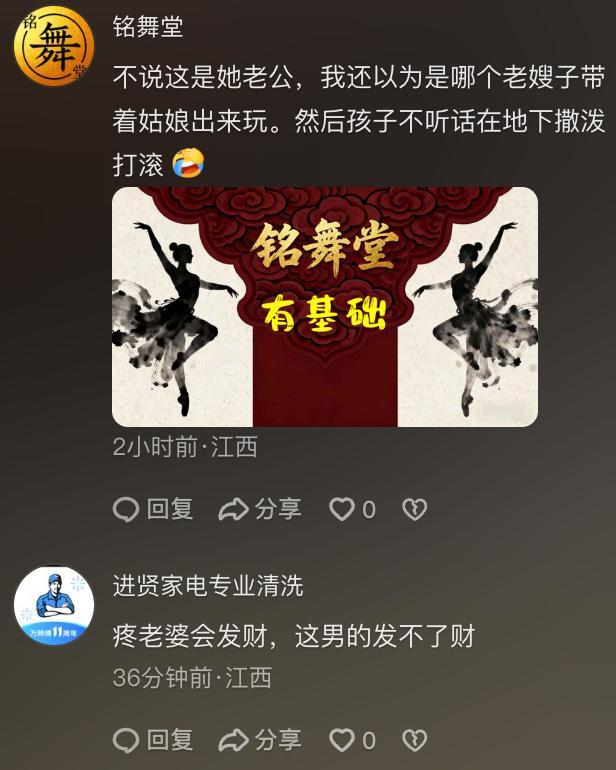Share 铭舞堂's comment
This screenshot has width=616, height=770.
[x=260, y=510]
